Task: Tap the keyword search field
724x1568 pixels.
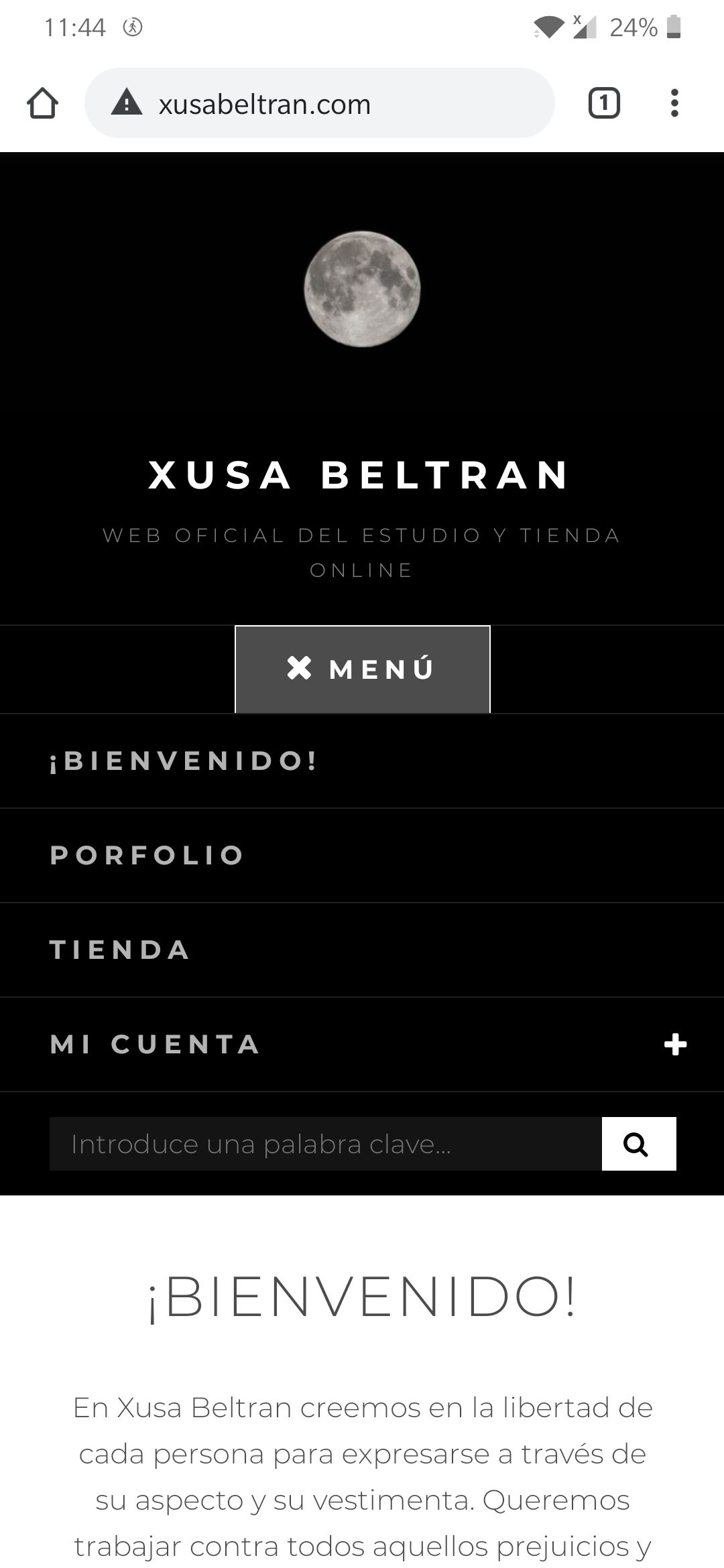Action: click(325, 1144)
